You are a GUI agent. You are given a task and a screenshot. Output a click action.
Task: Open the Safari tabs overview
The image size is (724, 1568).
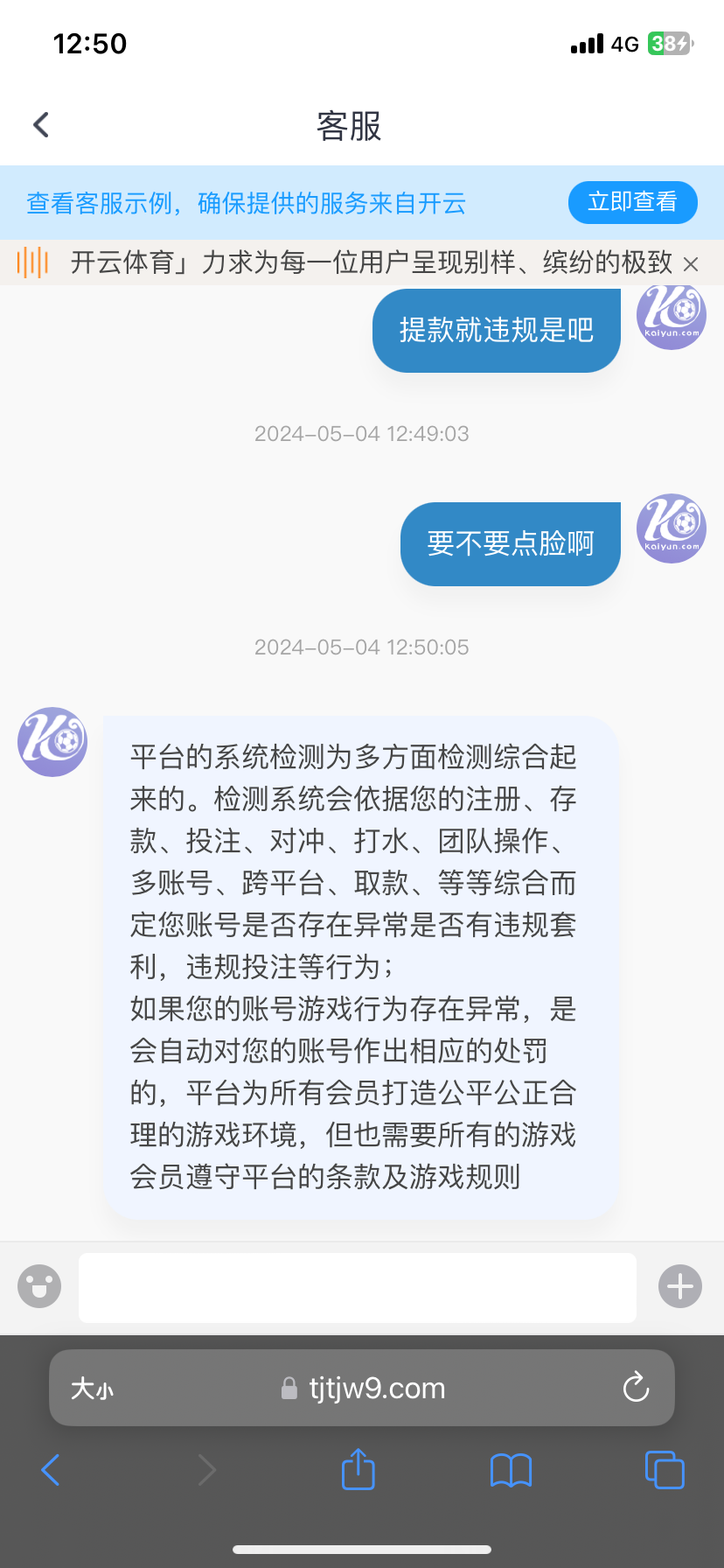664,1470
